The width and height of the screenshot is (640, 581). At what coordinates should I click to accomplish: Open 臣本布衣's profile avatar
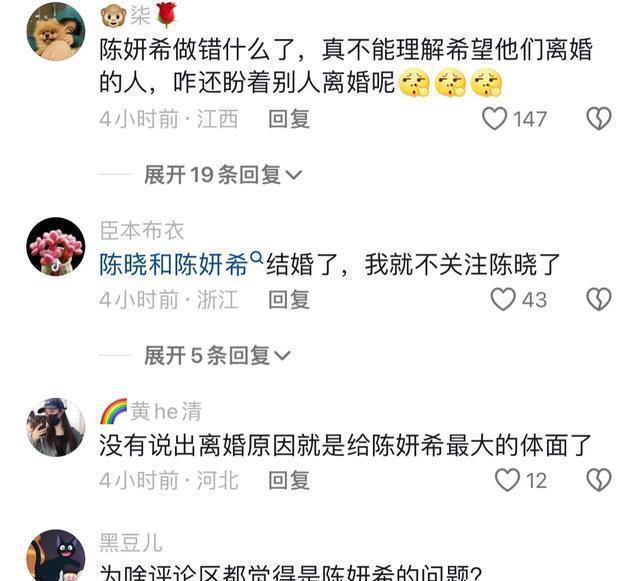(x=55, y=246)
